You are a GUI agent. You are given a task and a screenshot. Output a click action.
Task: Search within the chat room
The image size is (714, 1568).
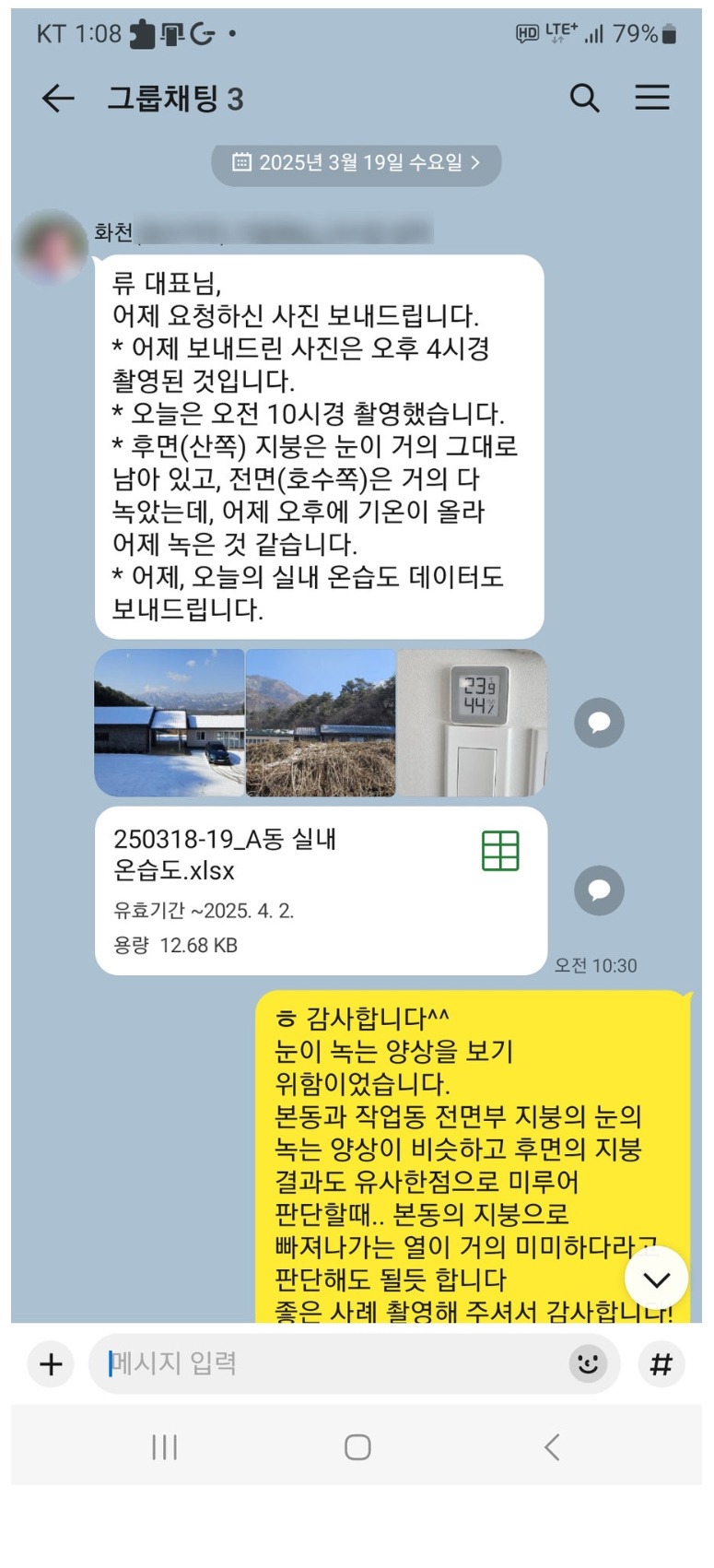tap(584, 98)
